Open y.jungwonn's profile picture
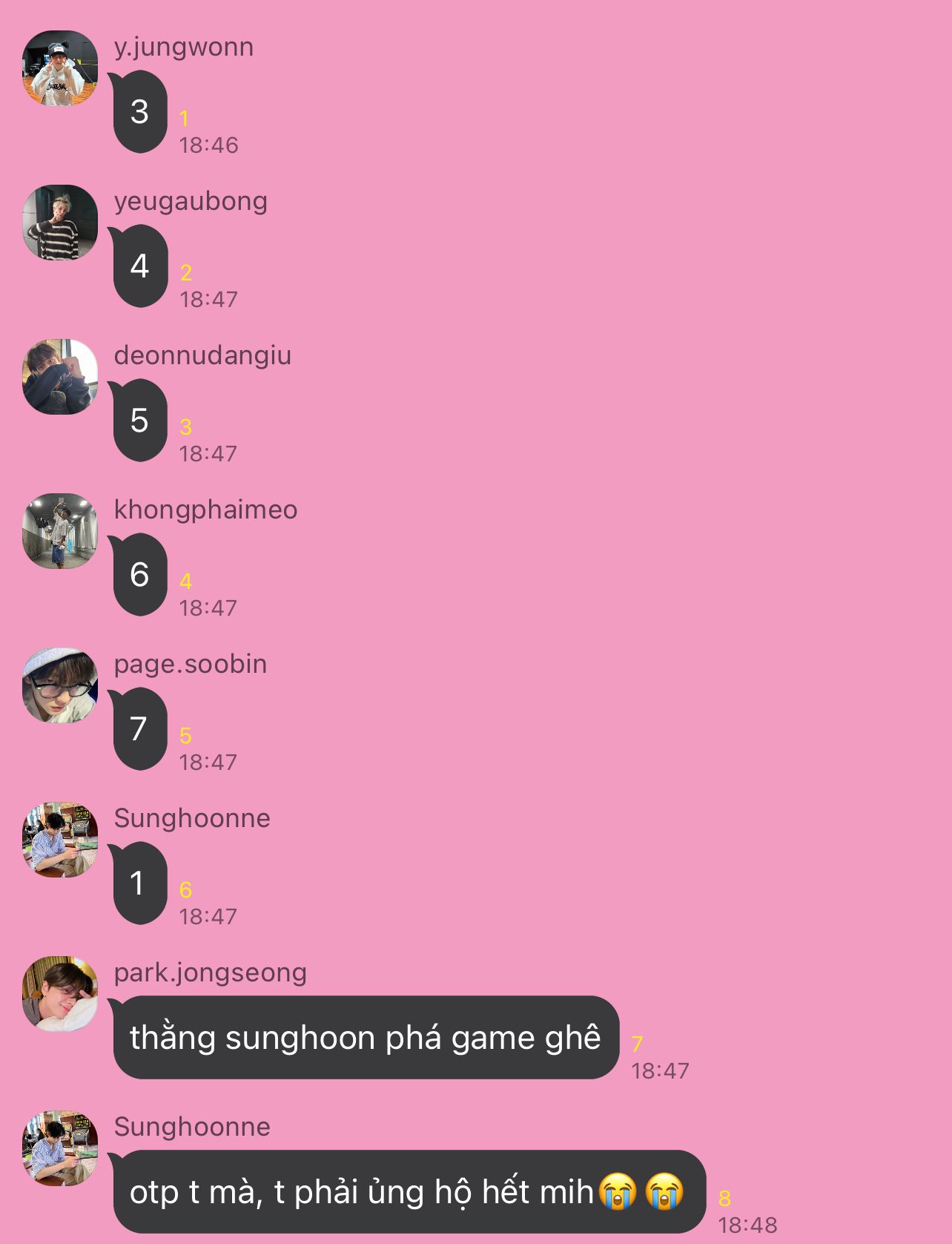The image size is (952, 1244). tap(60, 68)
